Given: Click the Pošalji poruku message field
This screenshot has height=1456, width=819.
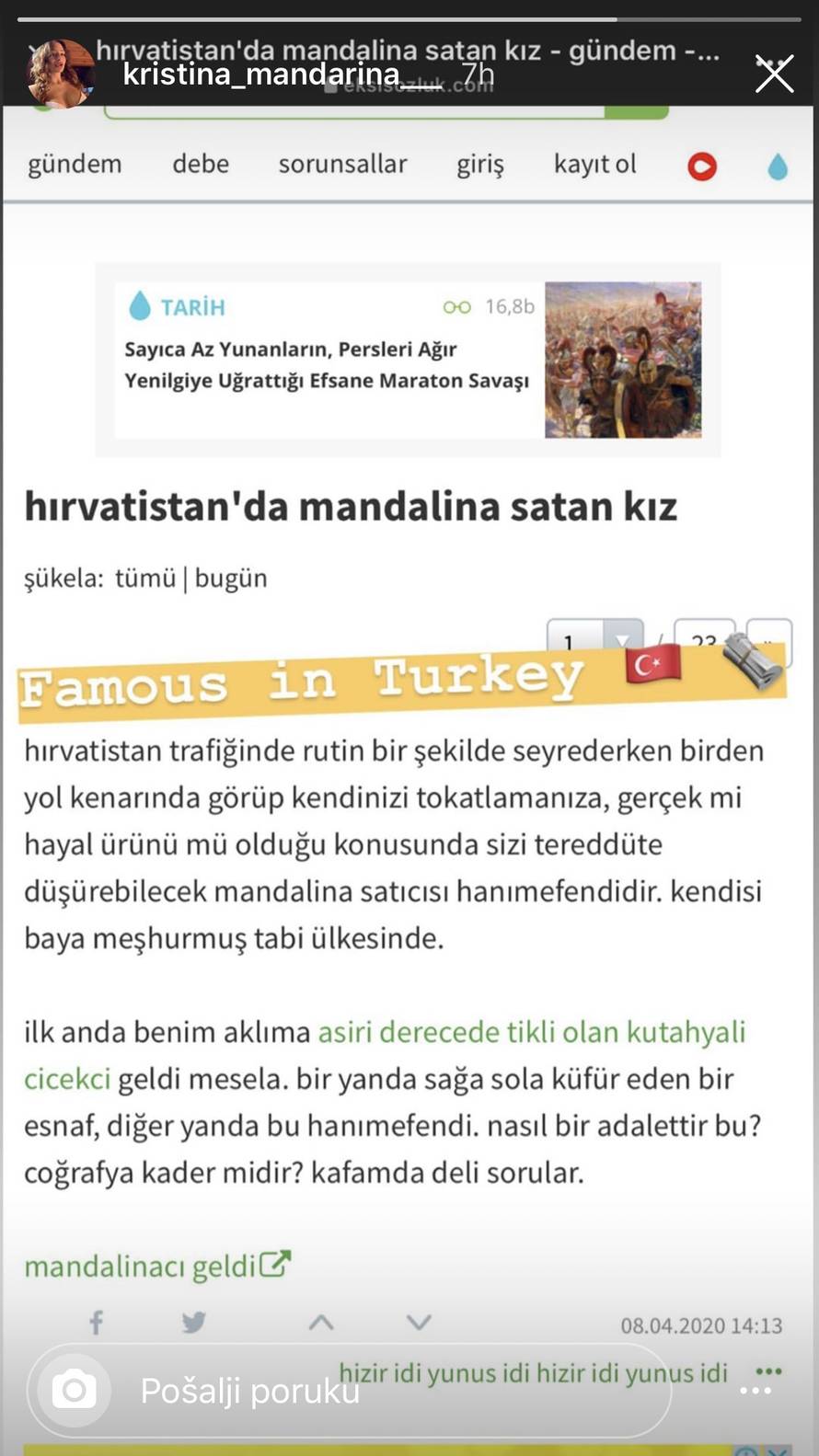Looking at the screenshot, I should [x=249, y=1390].
